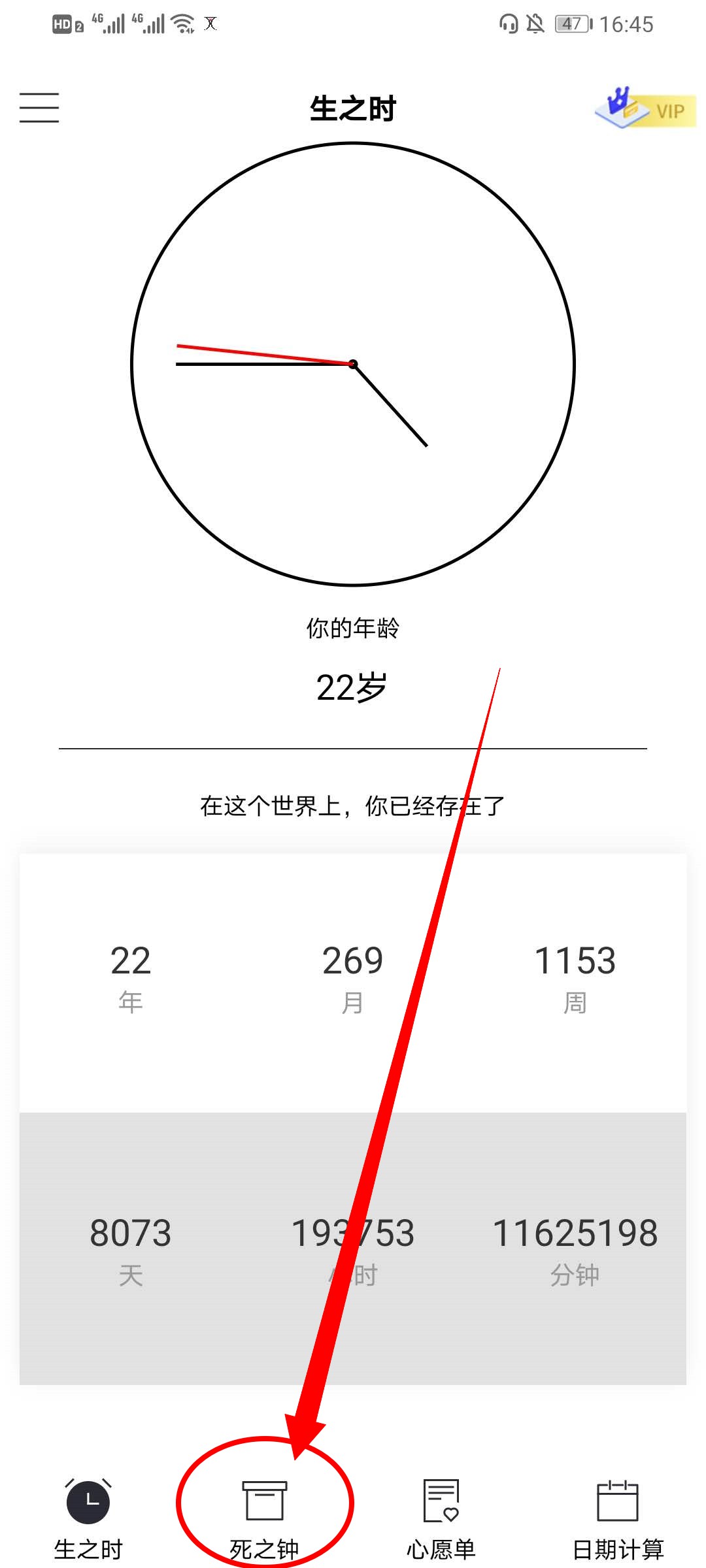Switch to the 日期计算 tab
Viewport: 706px width, 1568px height.
[618, 1516]
